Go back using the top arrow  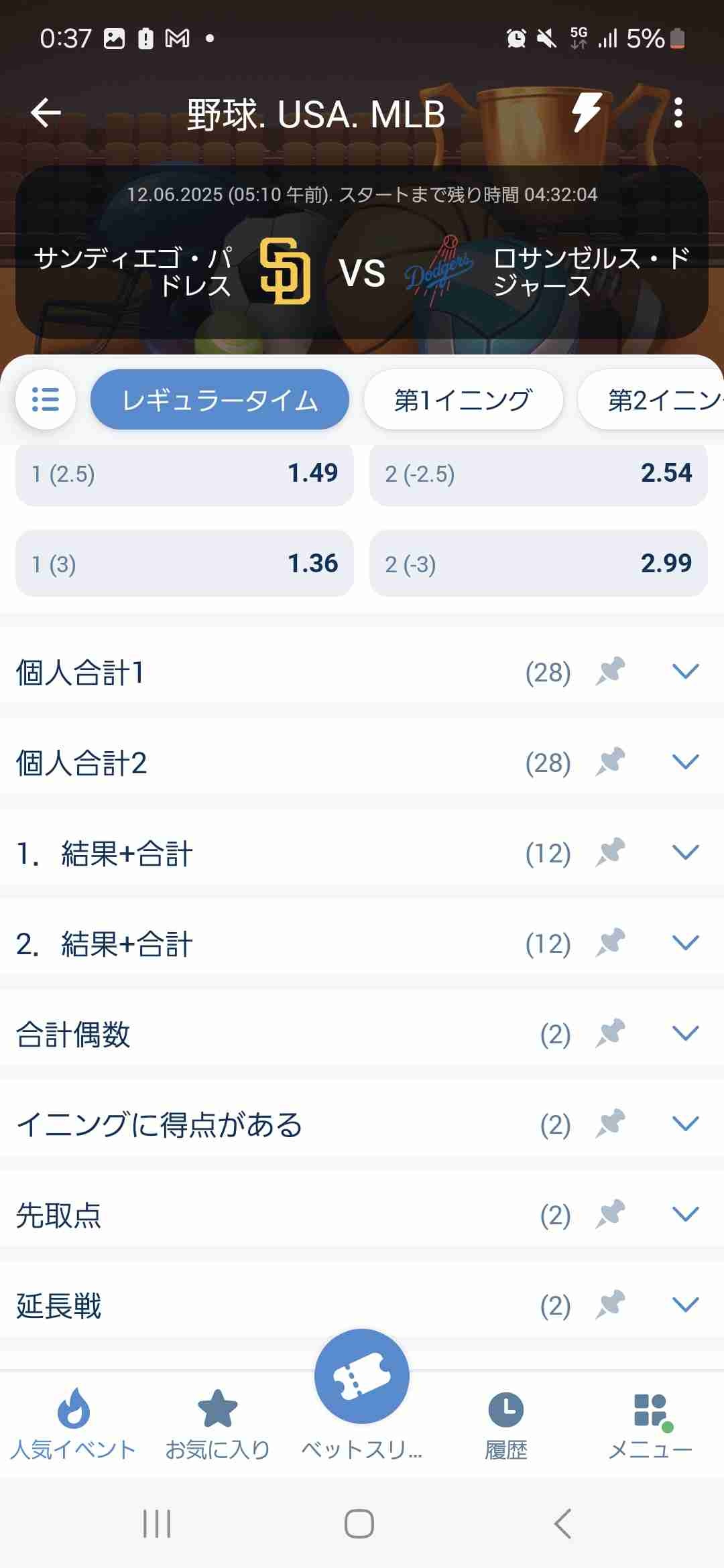46,113
